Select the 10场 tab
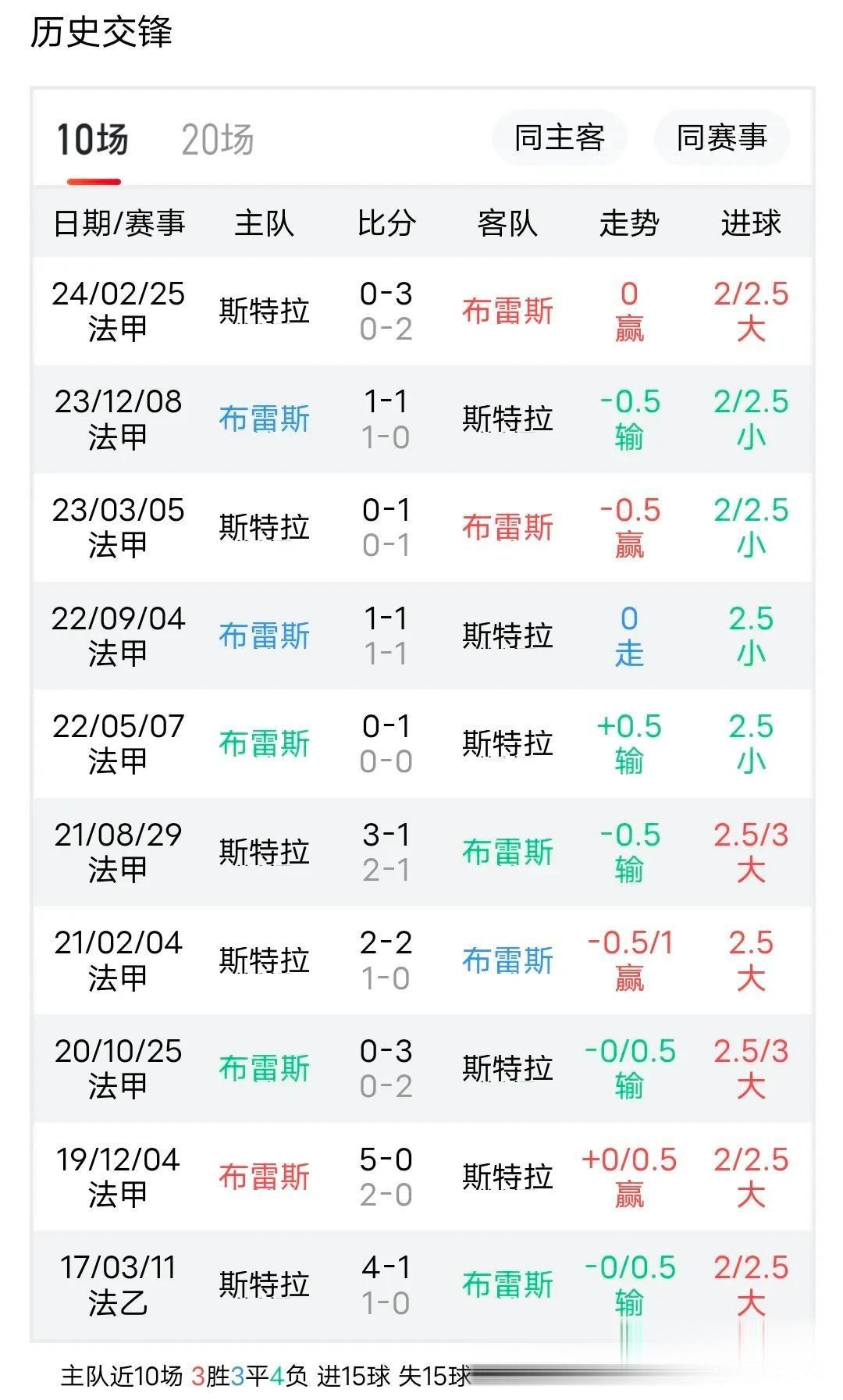The width and height of the screenshot is (843, 1400). tap(92, 141)
